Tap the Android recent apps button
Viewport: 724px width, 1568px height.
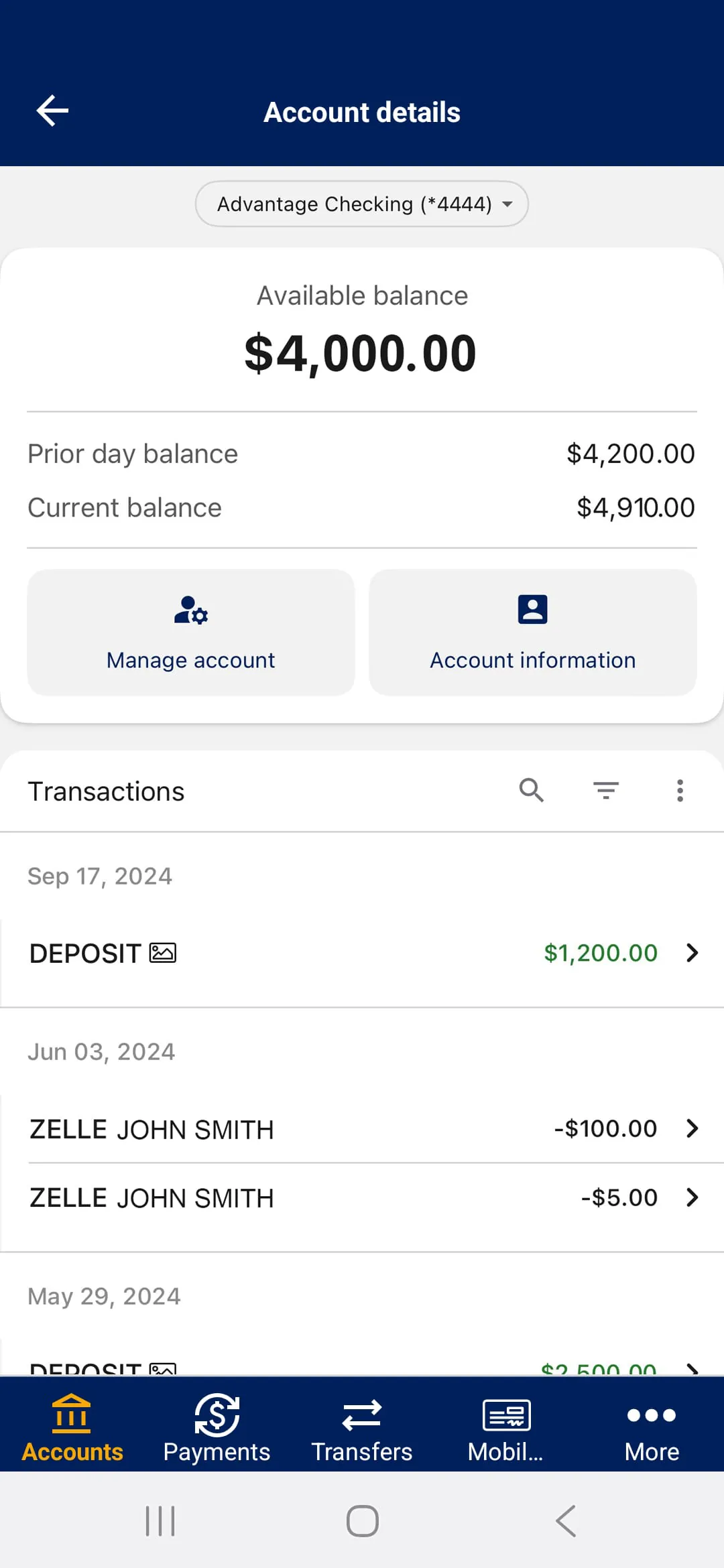point(160,1521)
